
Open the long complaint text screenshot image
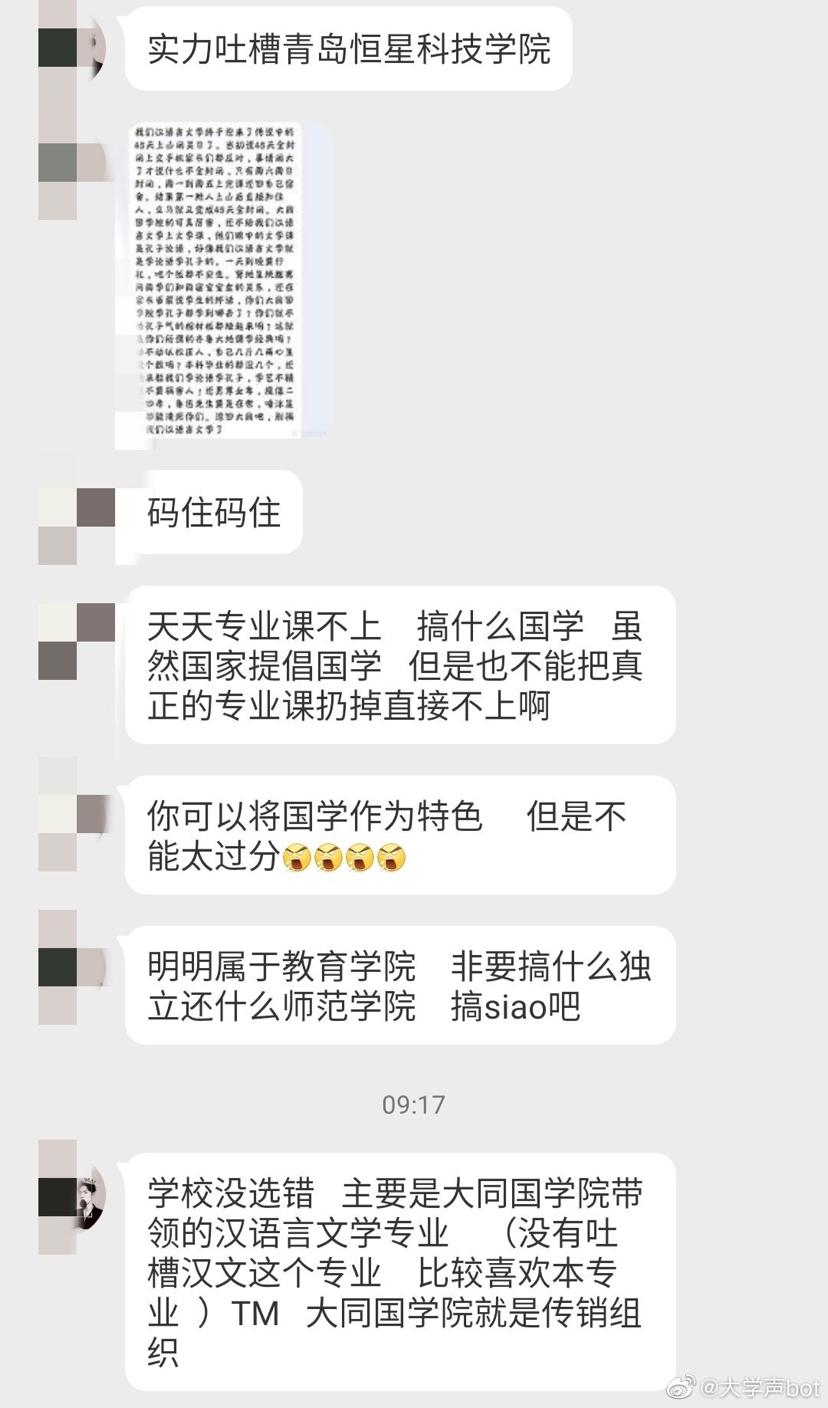(x=222, y=280)
